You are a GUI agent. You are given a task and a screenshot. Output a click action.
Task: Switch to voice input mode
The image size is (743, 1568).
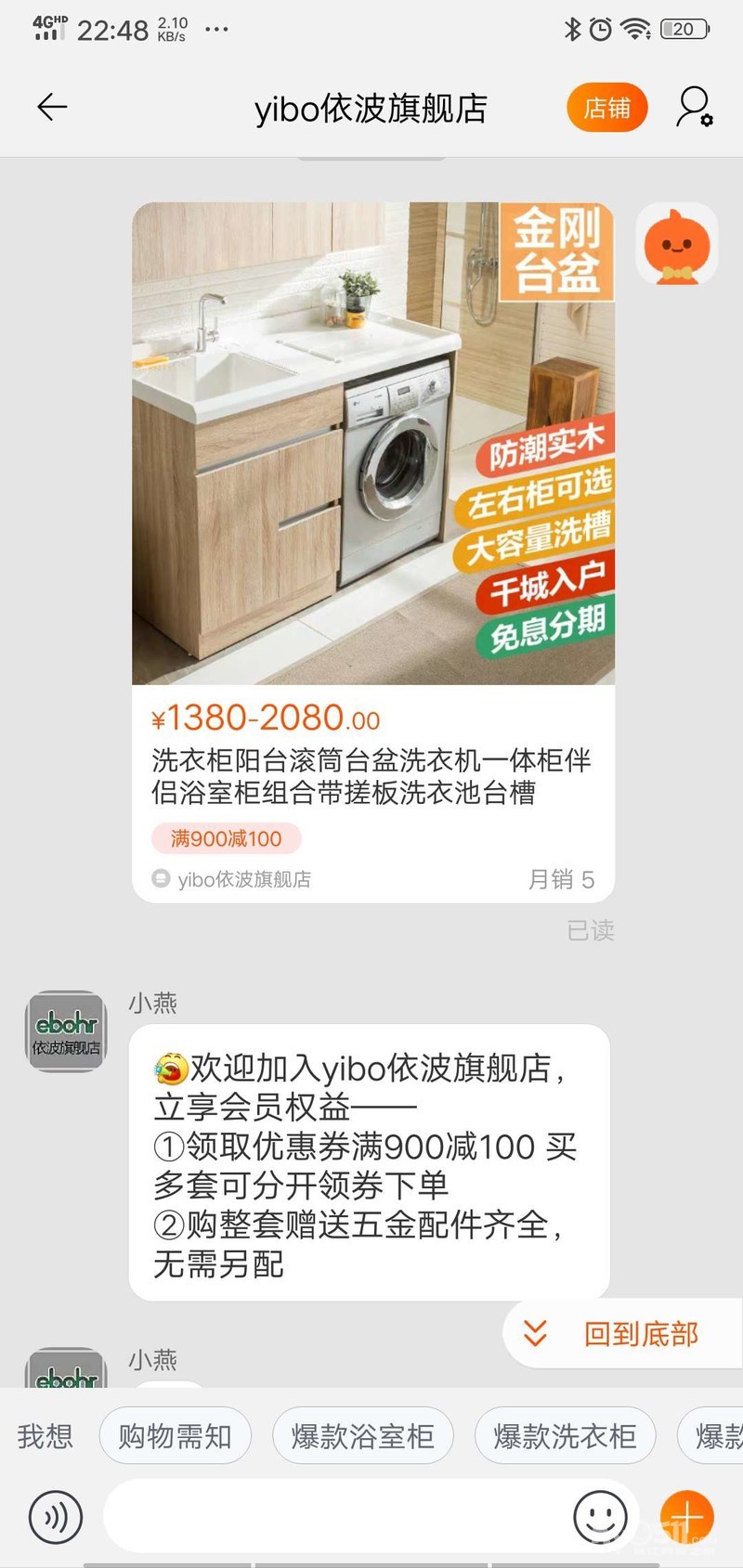56,1517
